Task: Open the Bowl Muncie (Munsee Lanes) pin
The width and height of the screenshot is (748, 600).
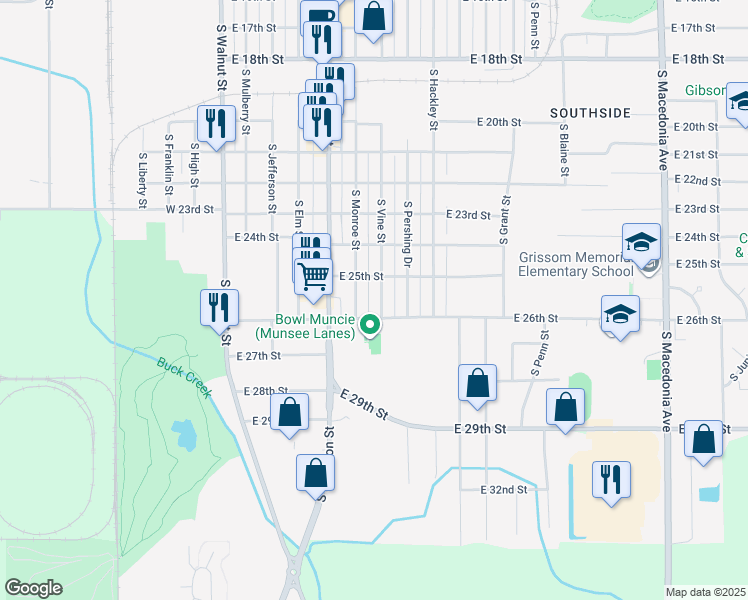Action: [370, 325]
